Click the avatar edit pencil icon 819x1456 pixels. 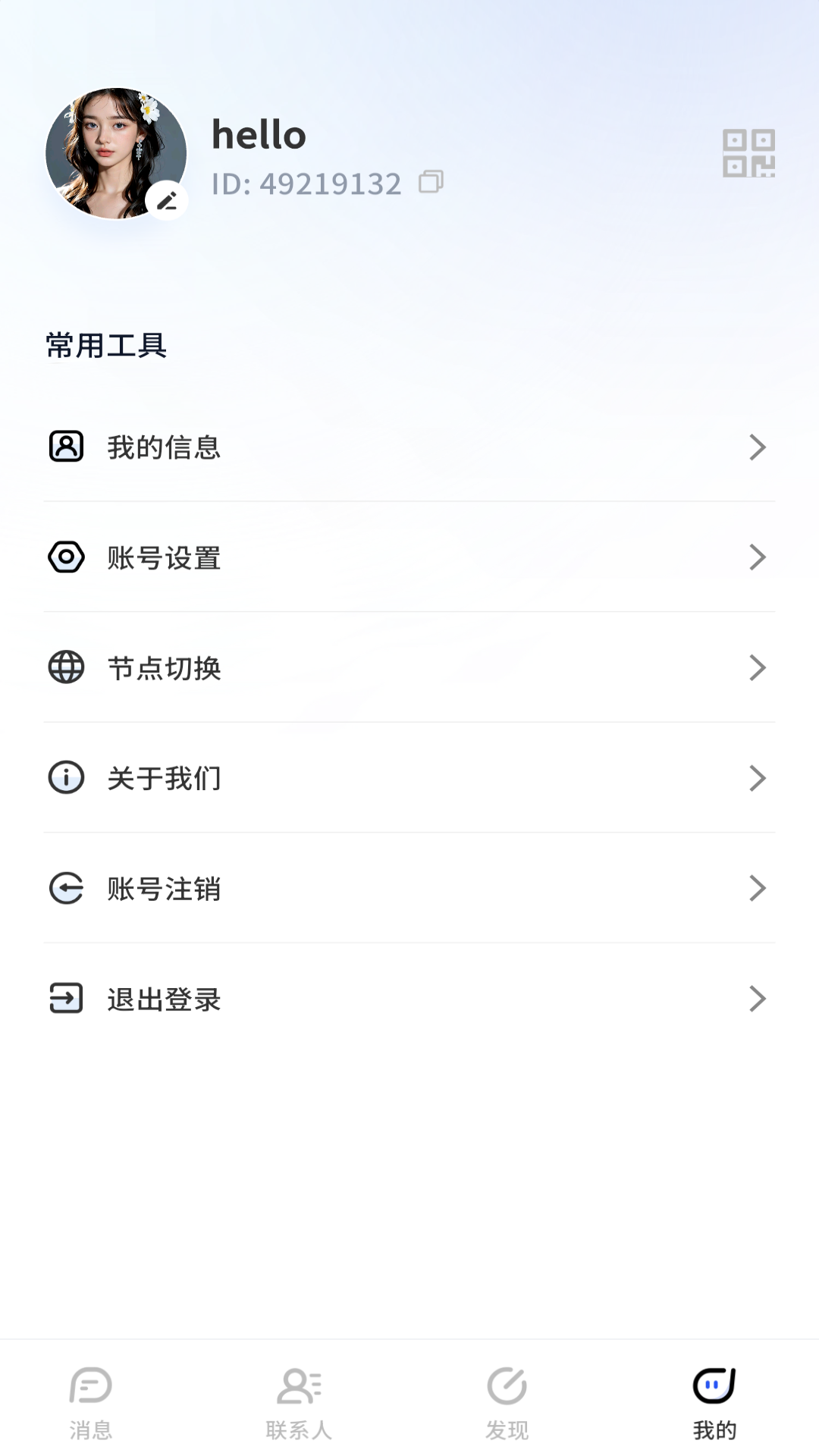pos(168,200)
